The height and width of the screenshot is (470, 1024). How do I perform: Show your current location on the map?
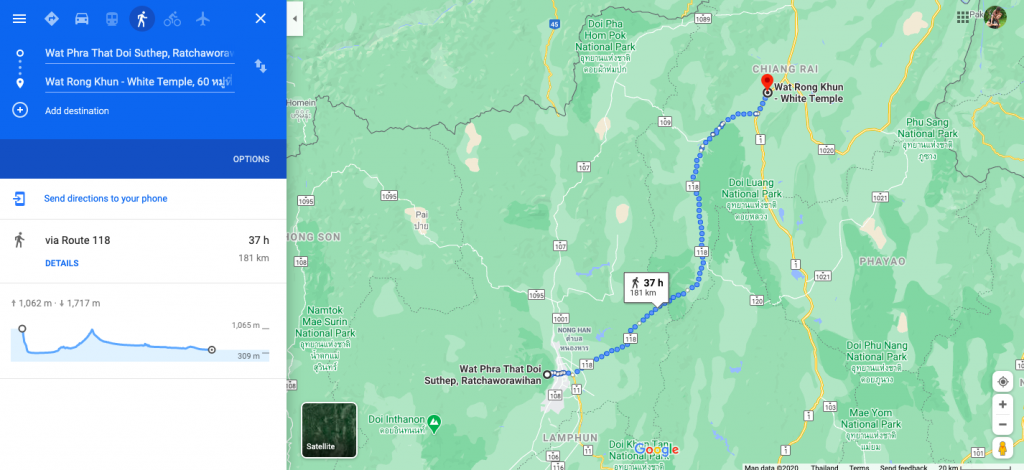pos(1002,381)
